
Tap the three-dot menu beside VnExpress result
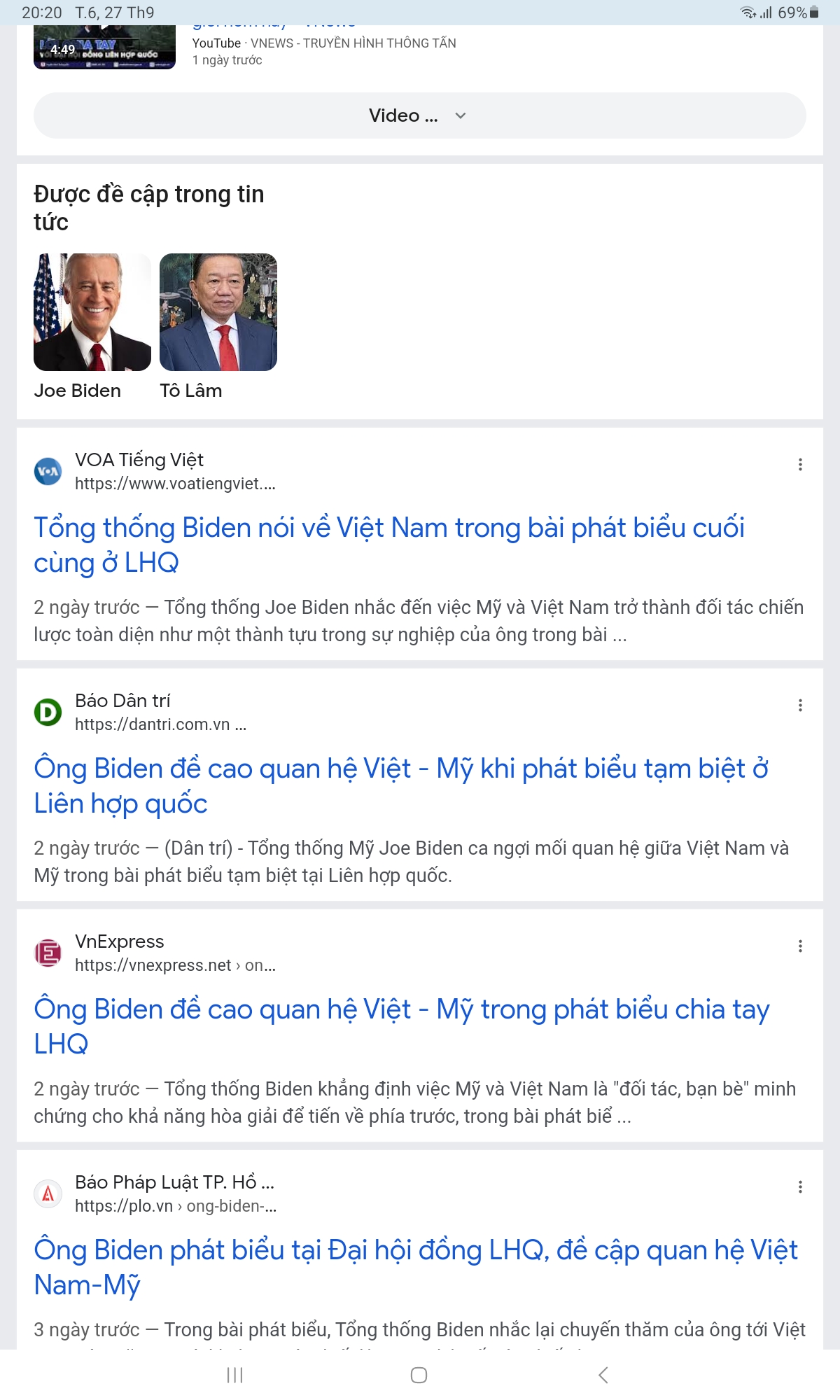[x=800, y=946]
